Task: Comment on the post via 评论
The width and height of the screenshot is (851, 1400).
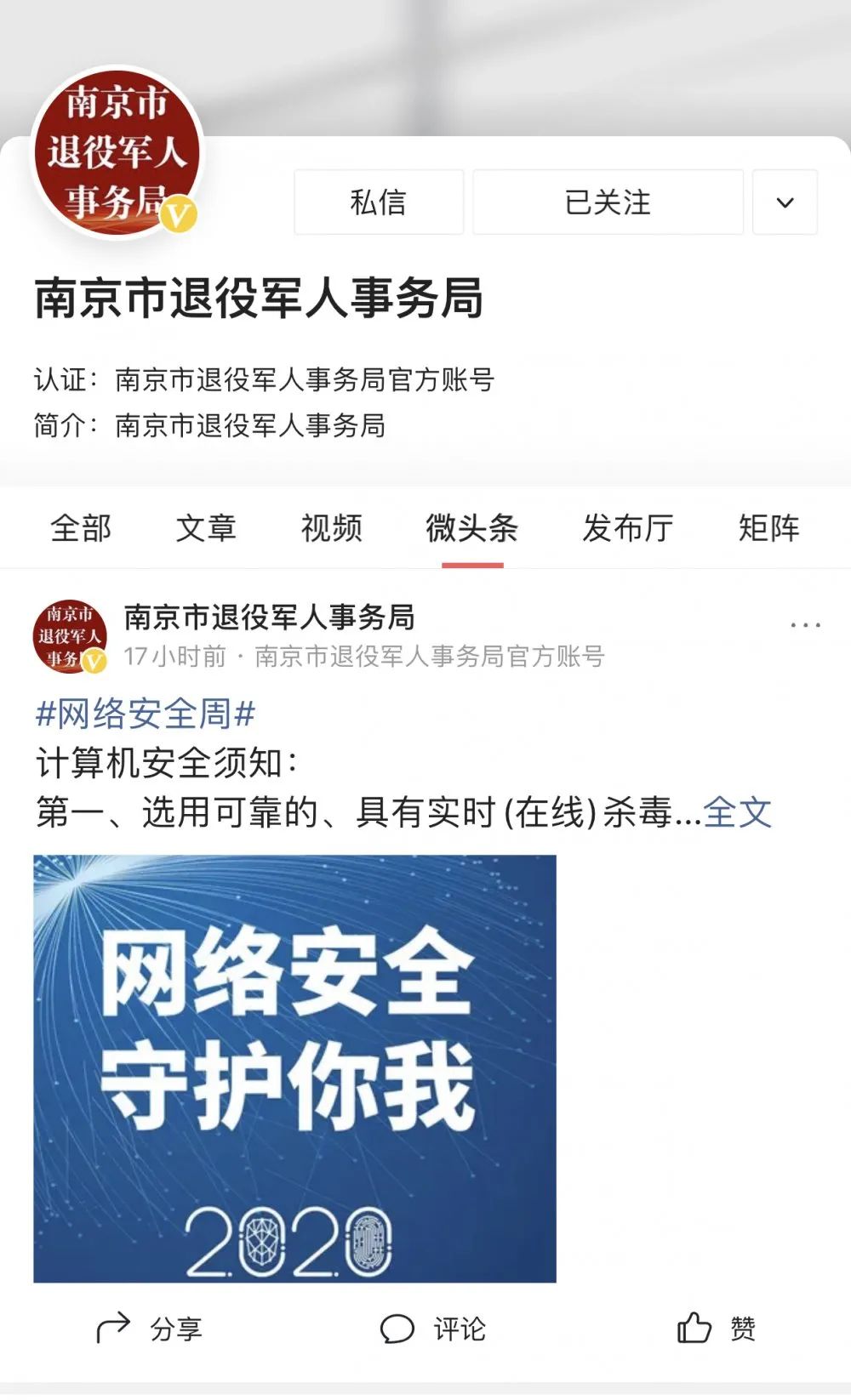Action: 432,1329
